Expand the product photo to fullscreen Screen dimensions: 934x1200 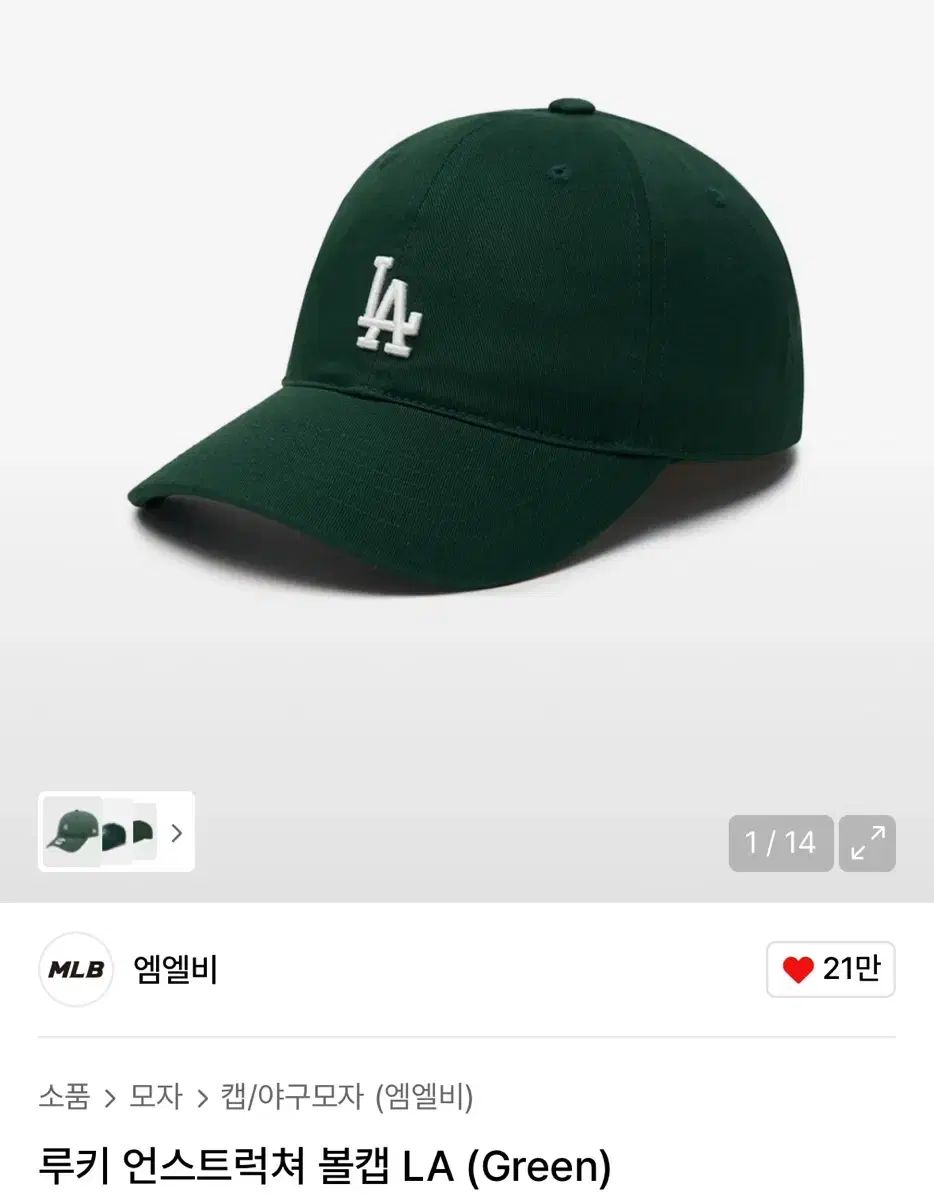click(x=870, y=842)
